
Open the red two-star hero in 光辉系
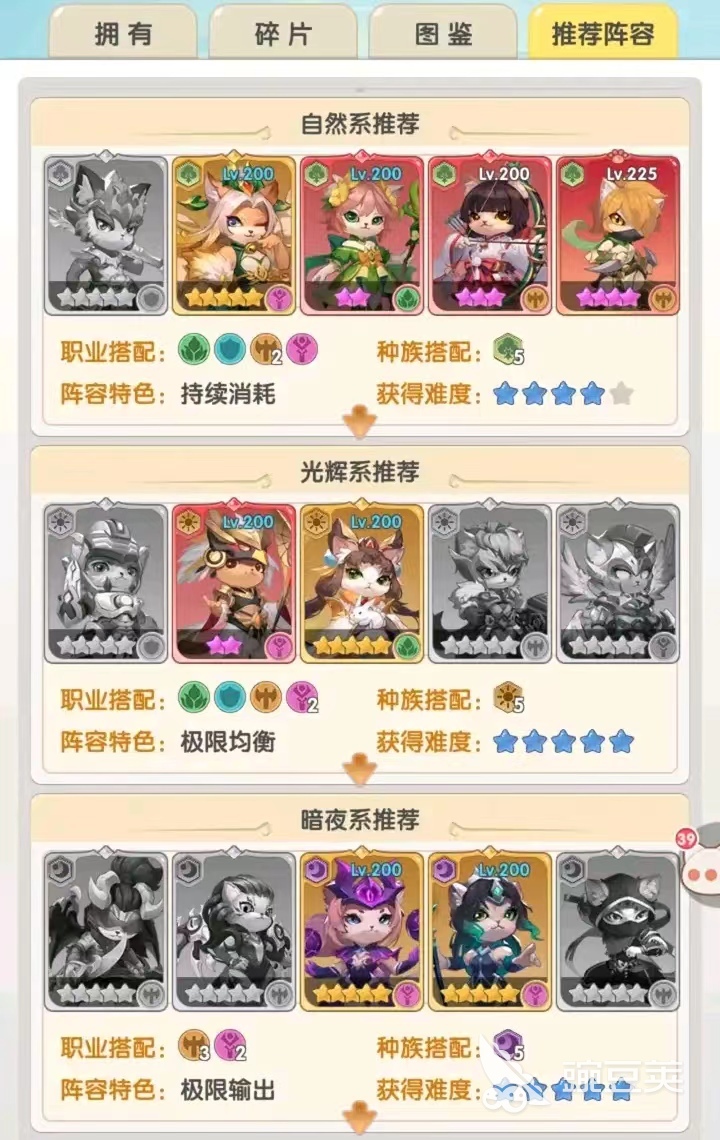pyautogui.click(x=234, y=583)
